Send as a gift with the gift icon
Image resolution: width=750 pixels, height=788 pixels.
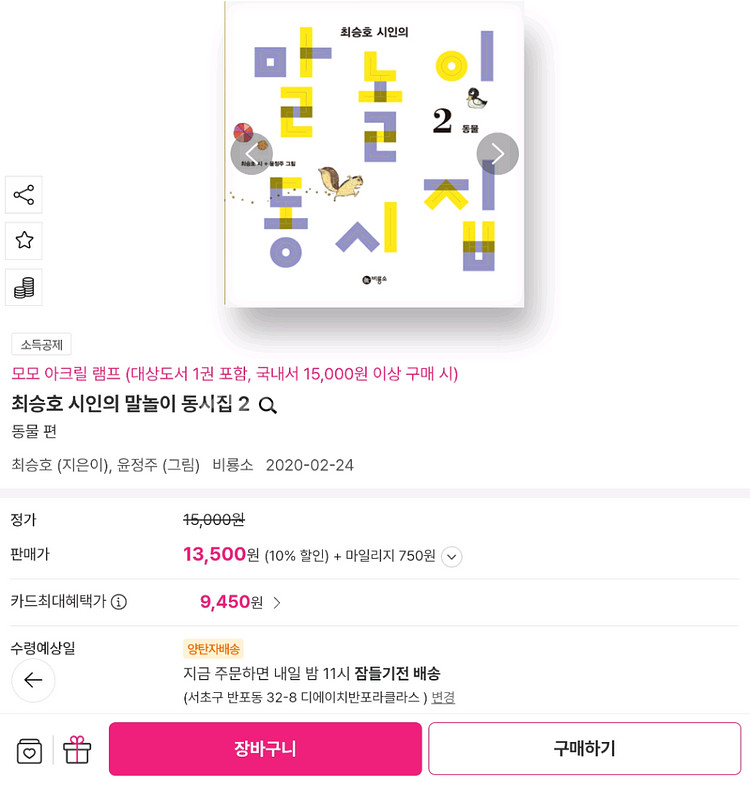(x=77, y=749)
